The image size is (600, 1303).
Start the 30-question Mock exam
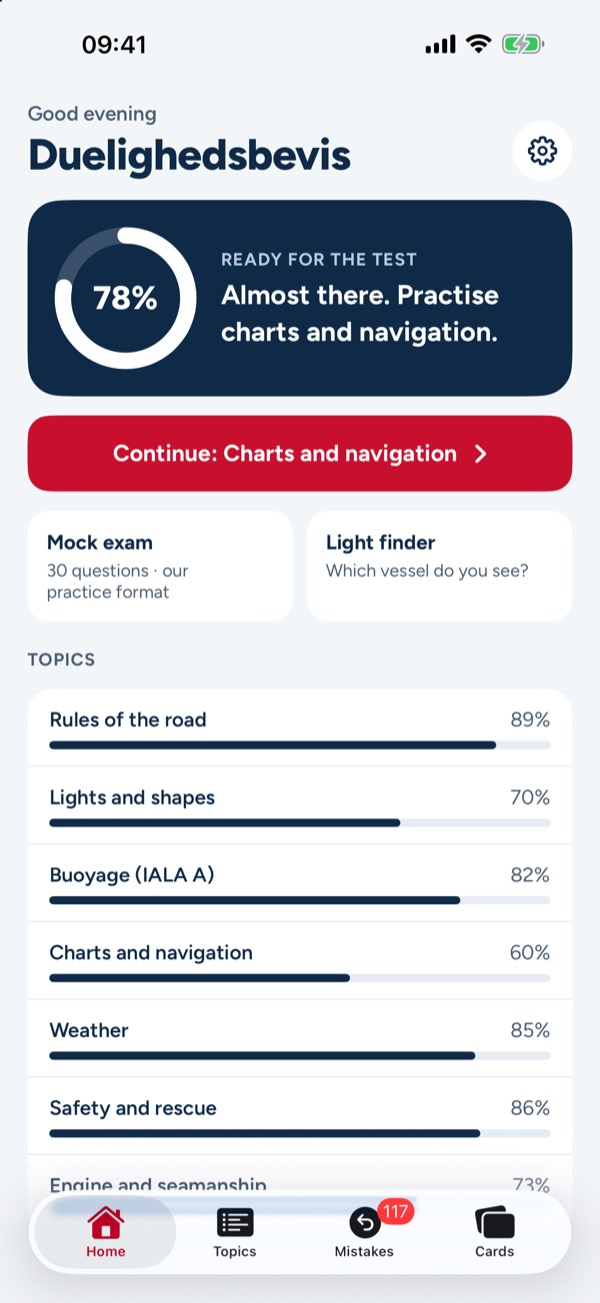(160, 566)
